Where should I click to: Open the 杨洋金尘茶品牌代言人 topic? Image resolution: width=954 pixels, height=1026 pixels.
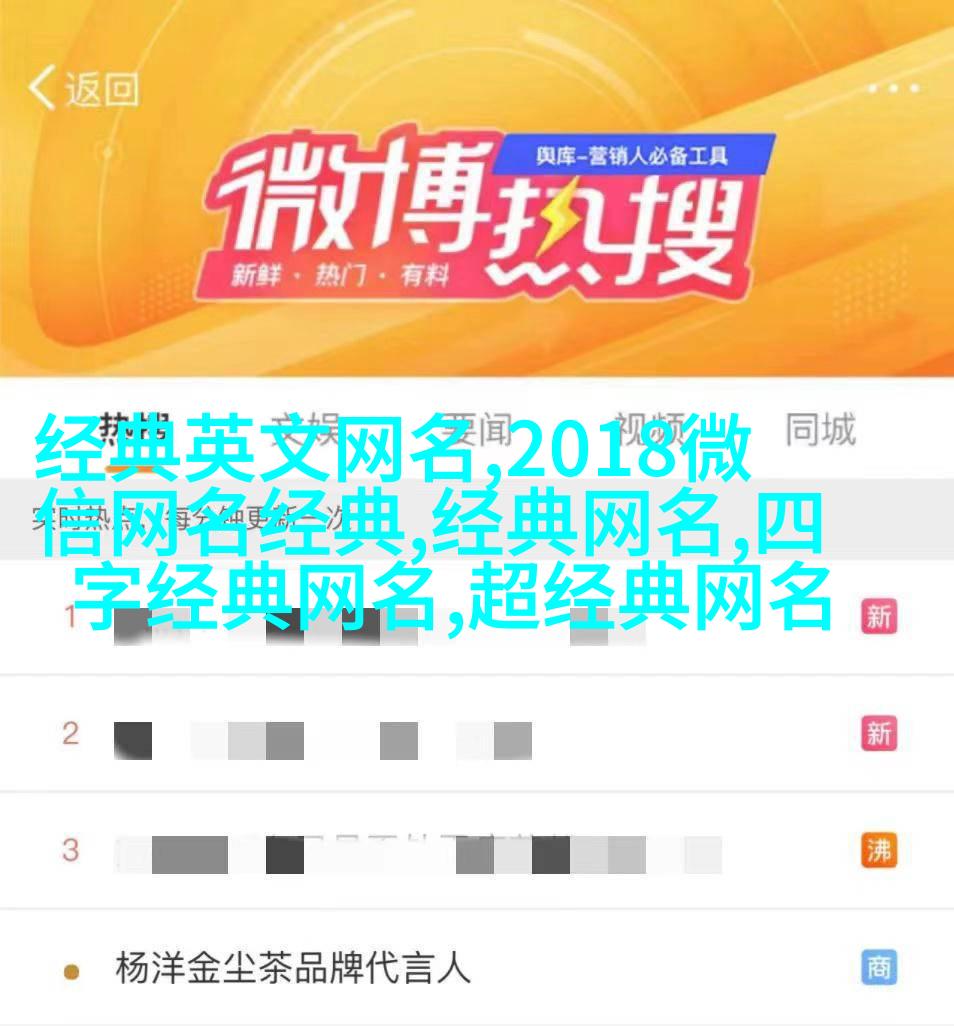click(292, 968)
